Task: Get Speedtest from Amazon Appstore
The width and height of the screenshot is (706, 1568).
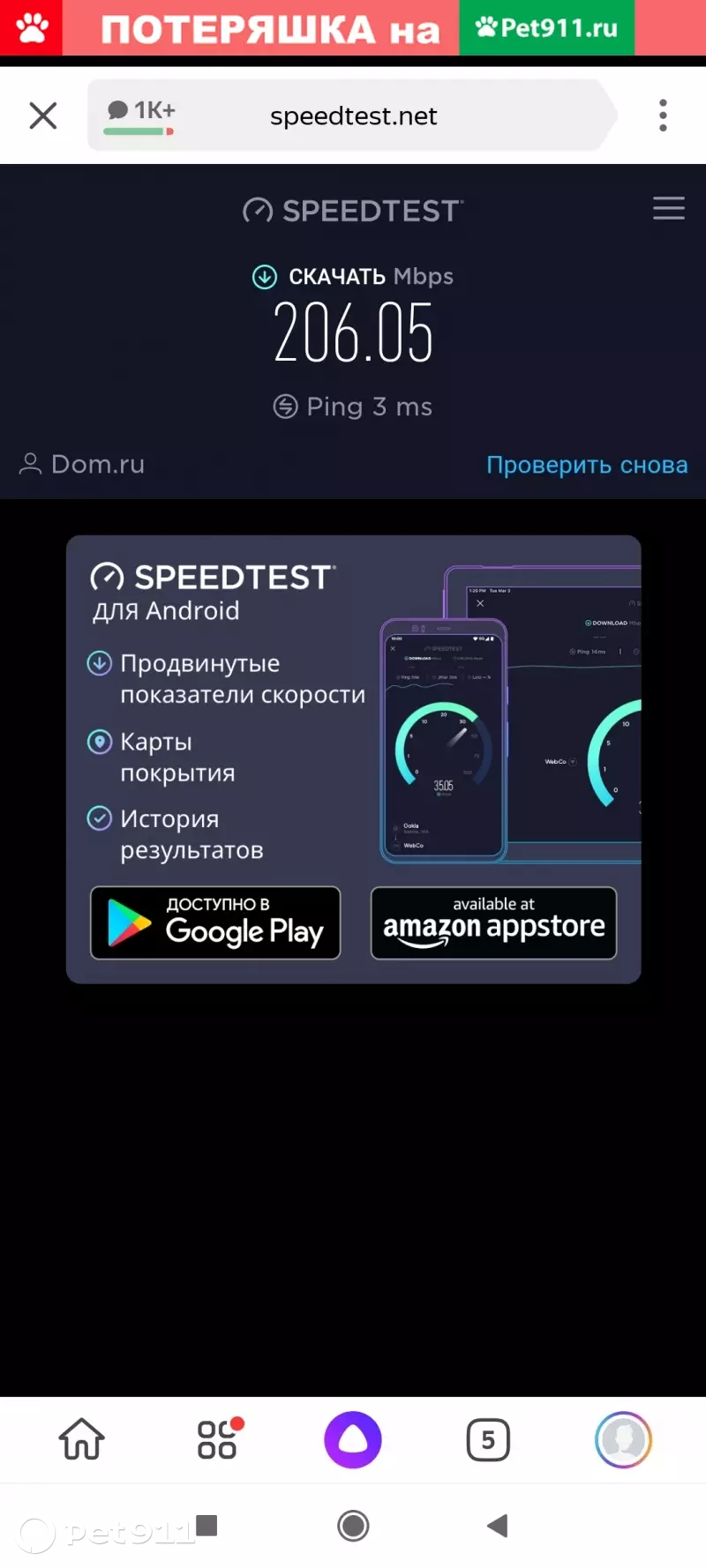Action: 493,922
